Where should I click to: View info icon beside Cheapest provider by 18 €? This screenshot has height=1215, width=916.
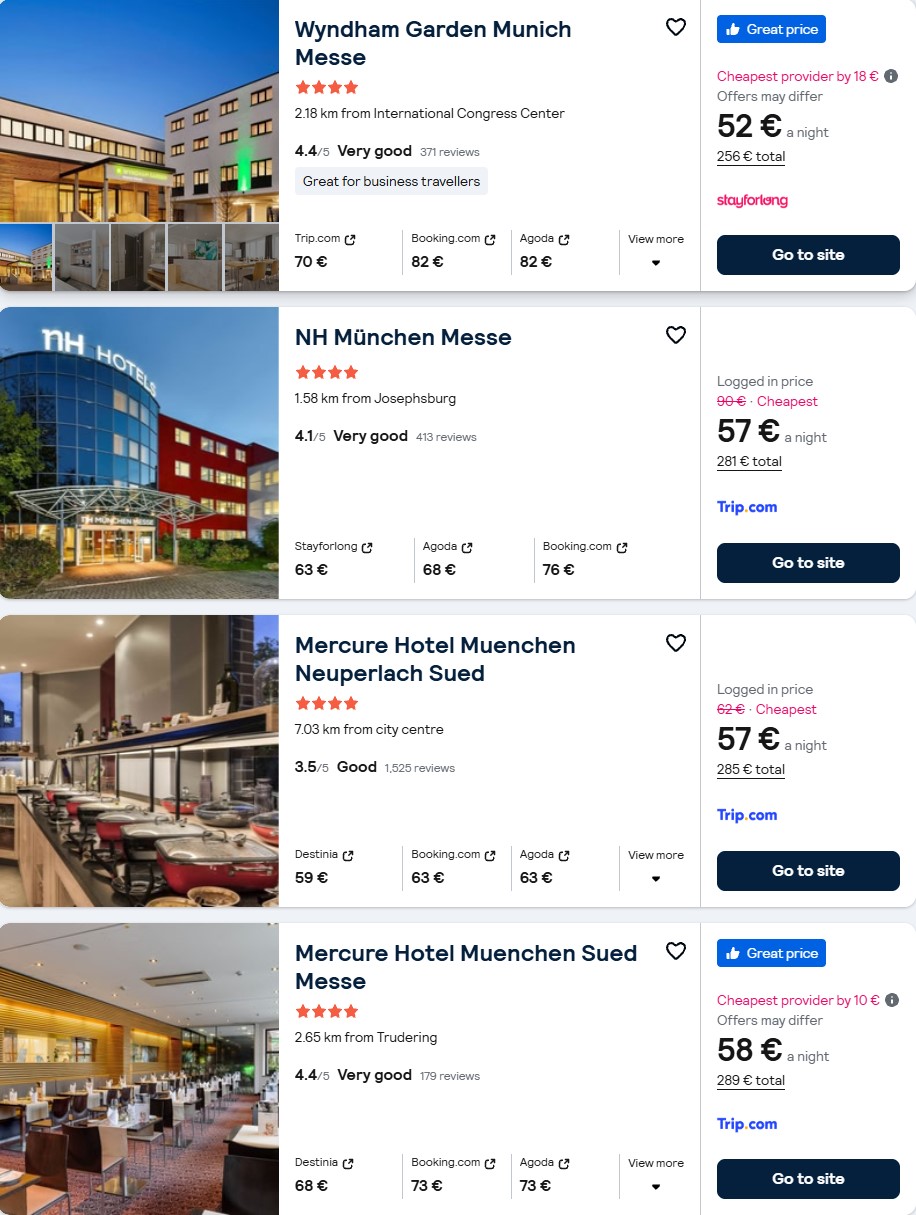tap(891, 76)
